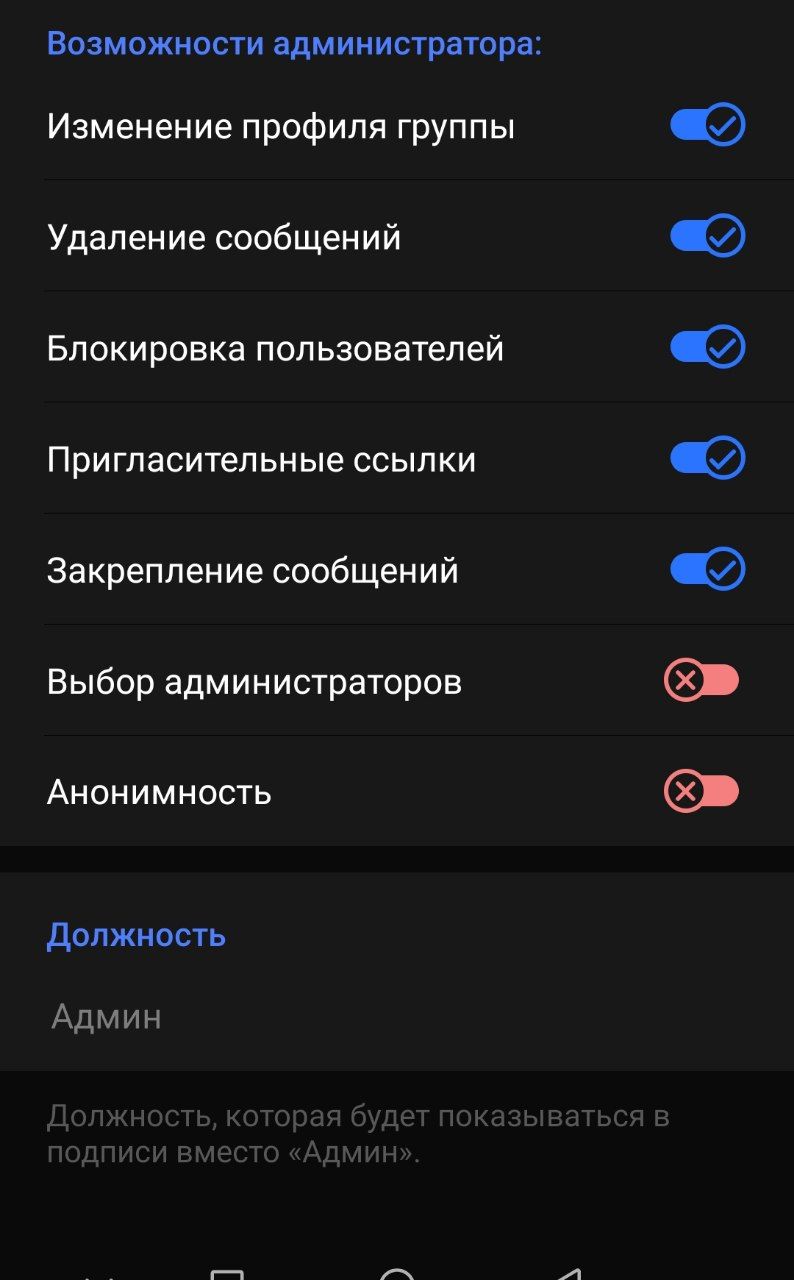The image size is (794, 1280).
Task: Turn off Удаление сообщений switch
Action: tap(707, 237)
